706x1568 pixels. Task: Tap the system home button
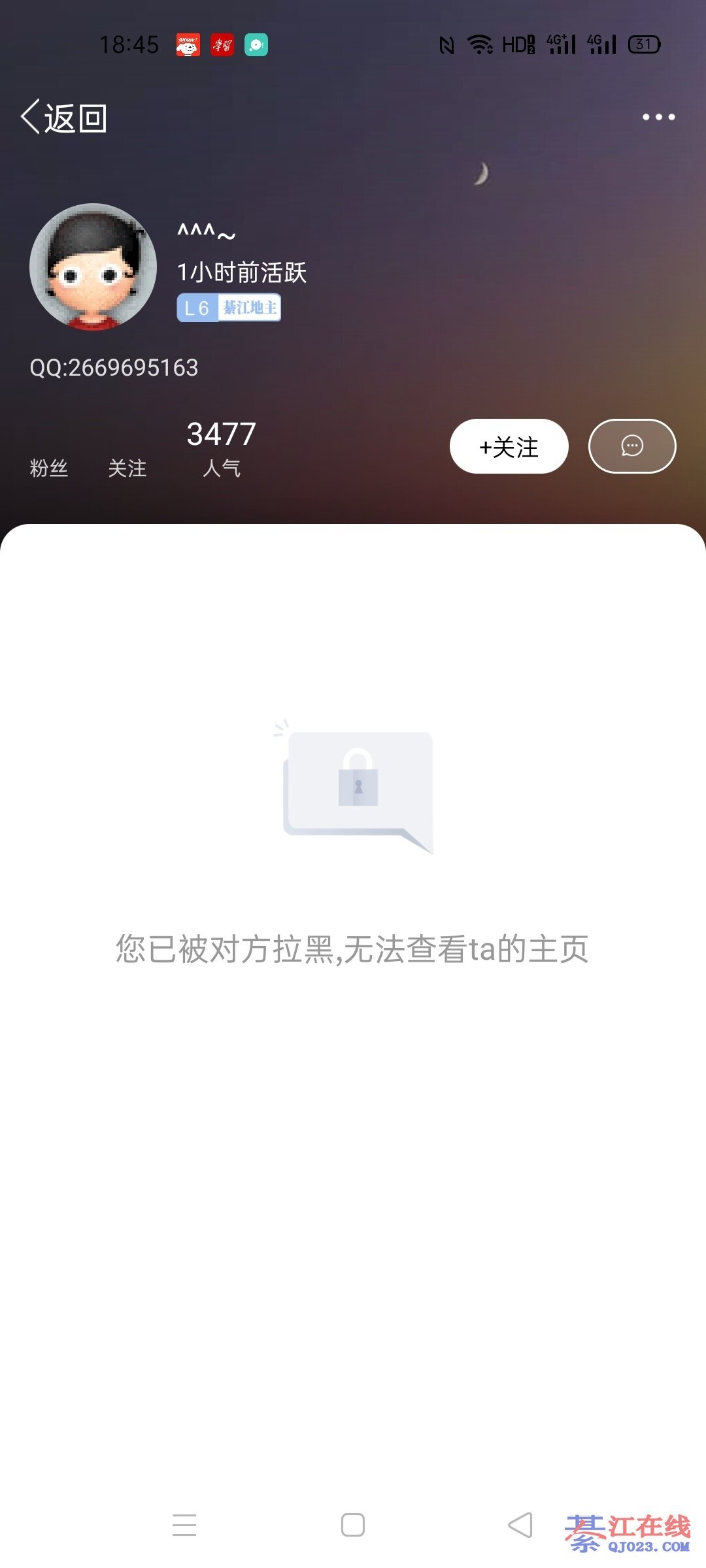click(353, 1526)
